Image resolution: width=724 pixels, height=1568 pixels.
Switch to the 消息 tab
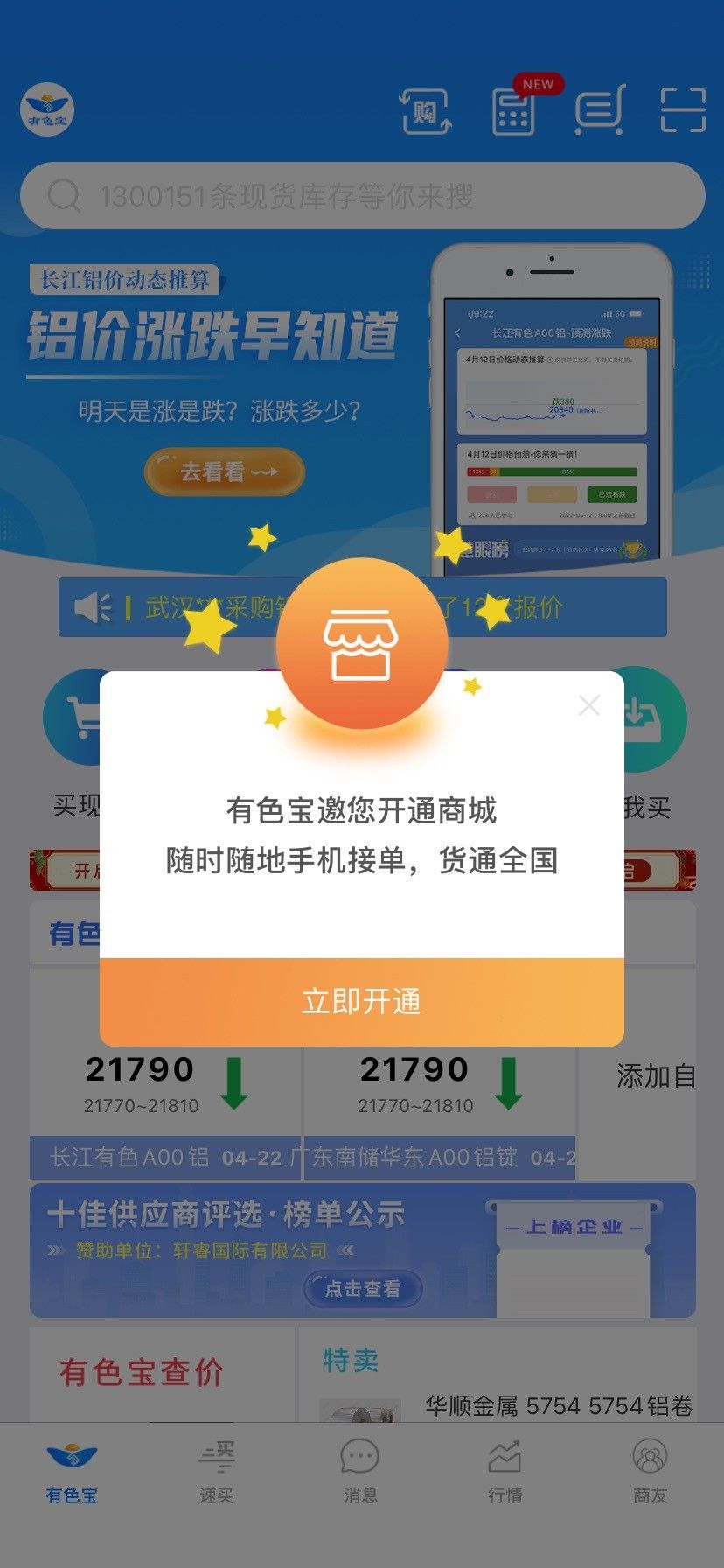point(360,1473)
